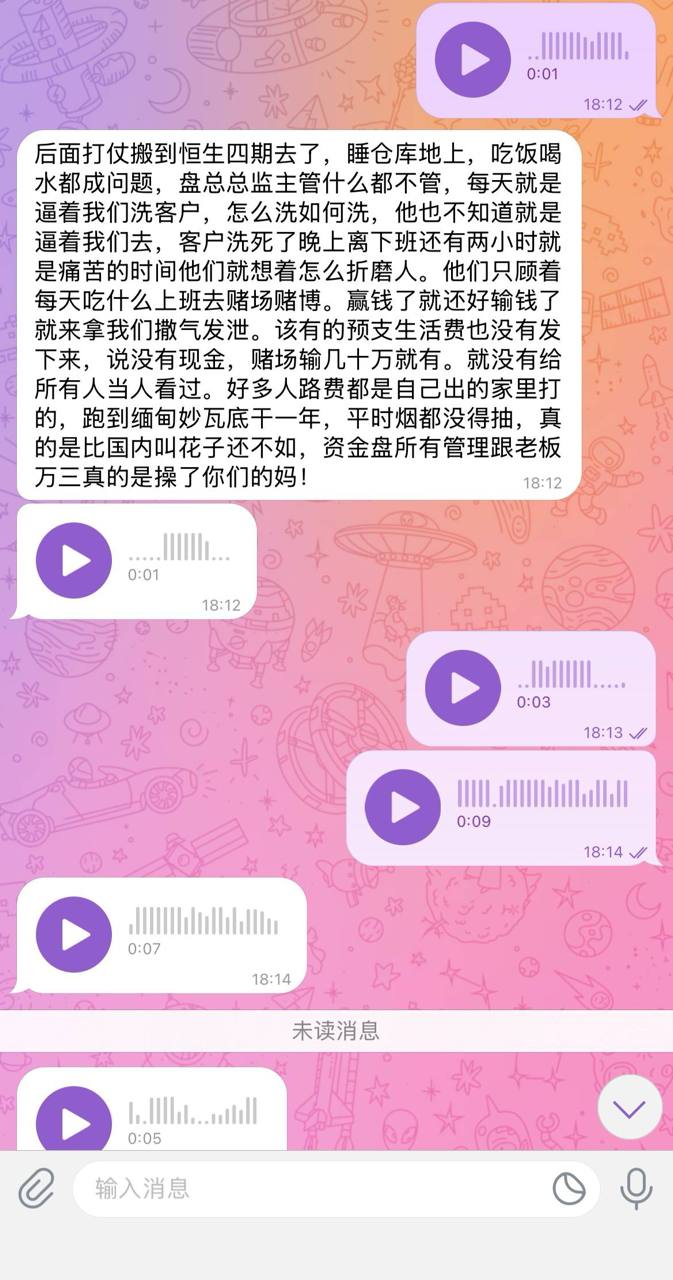Play the received 0:01 voice message
This screenshot has height=1280, width=673.
point(74,561)
